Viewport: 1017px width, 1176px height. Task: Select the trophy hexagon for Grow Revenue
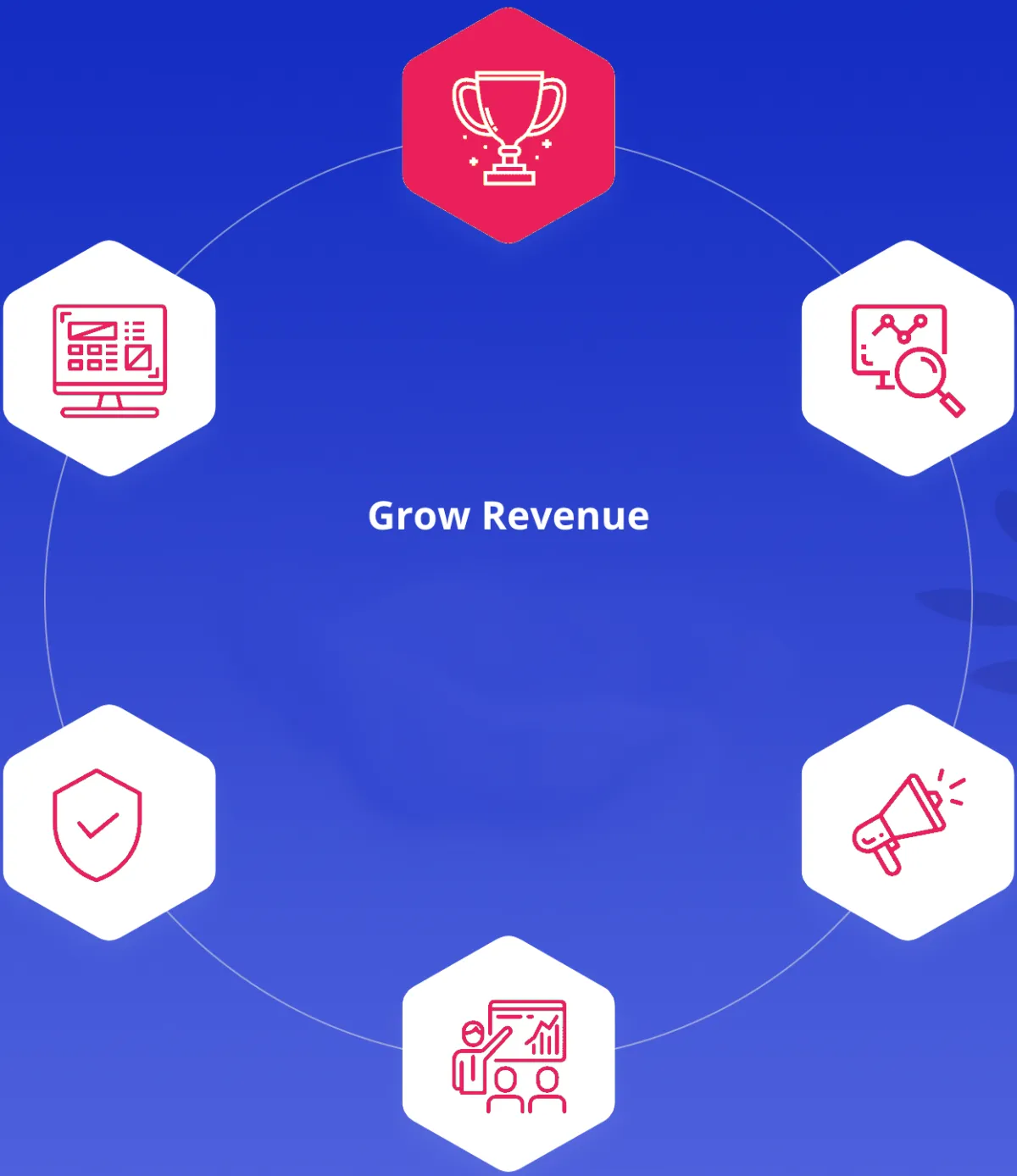click(508, 125)
